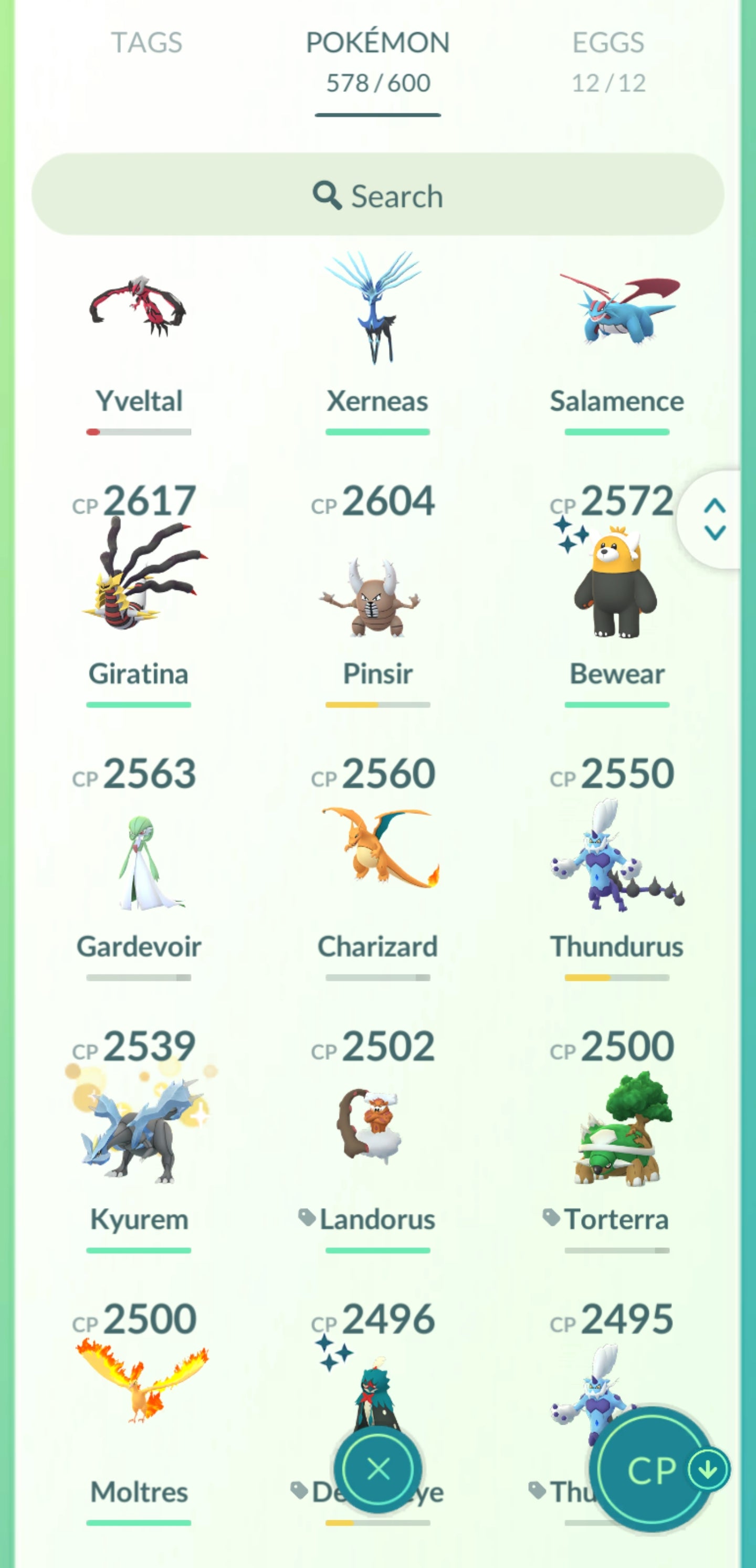Image resolution: width=756 pixels, height=1568 pixels.
Task: Switch to the Tags tab
Action: [146, 43]
